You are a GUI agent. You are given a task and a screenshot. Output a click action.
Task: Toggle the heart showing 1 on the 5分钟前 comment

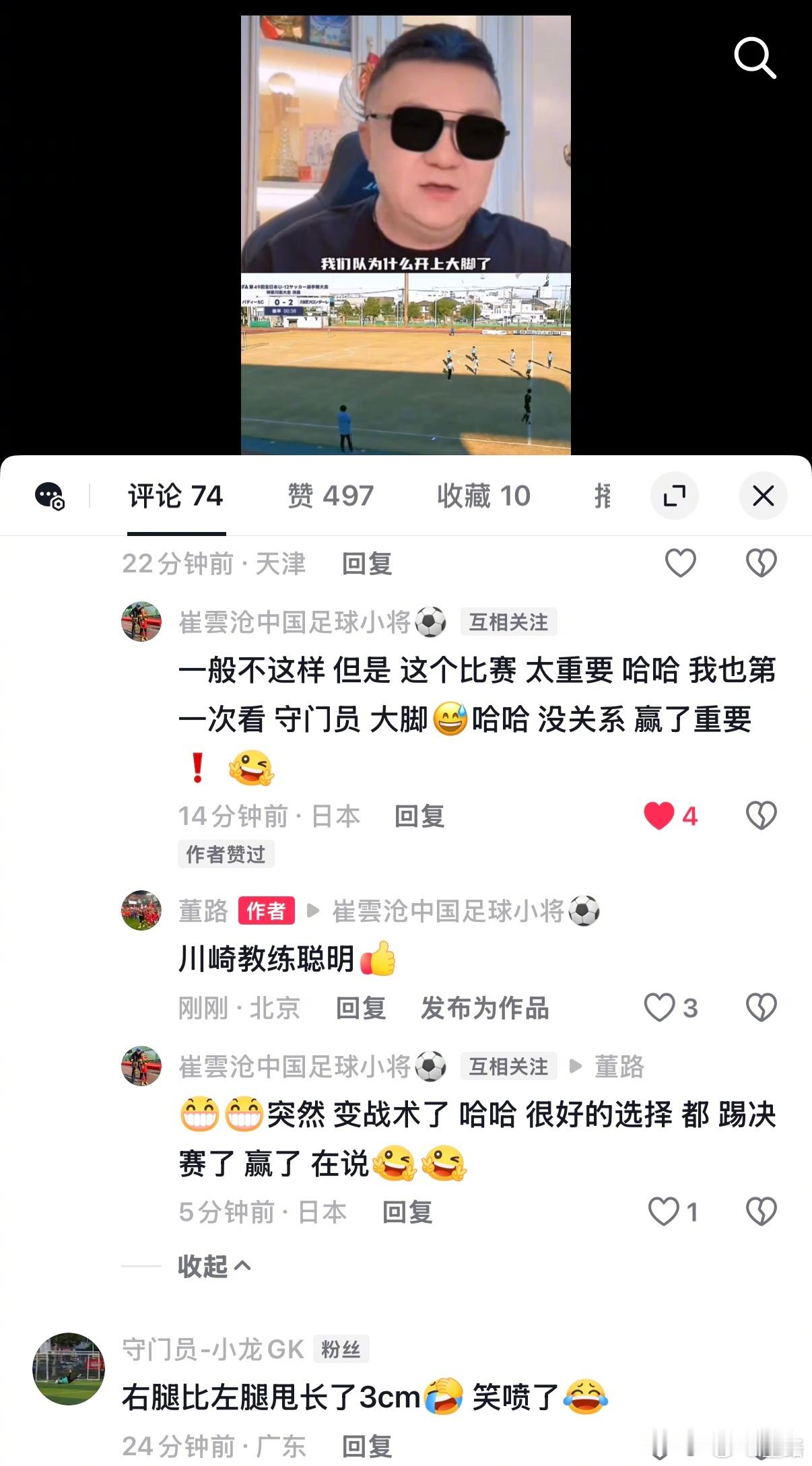pyautogui.click(x=663, y=1209)
